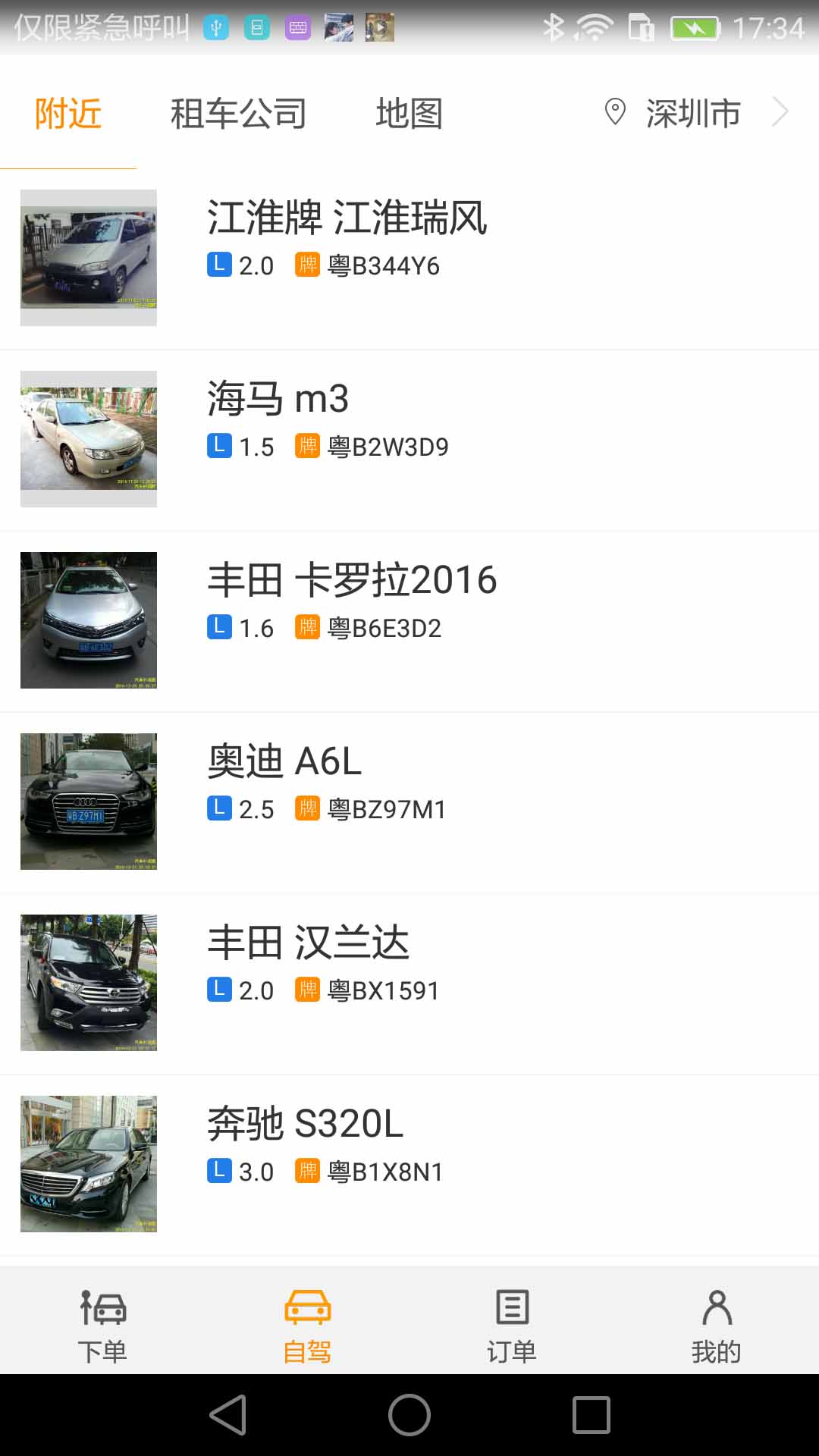
Task: Tap the system back button
Action: (x=228, y=1415)
